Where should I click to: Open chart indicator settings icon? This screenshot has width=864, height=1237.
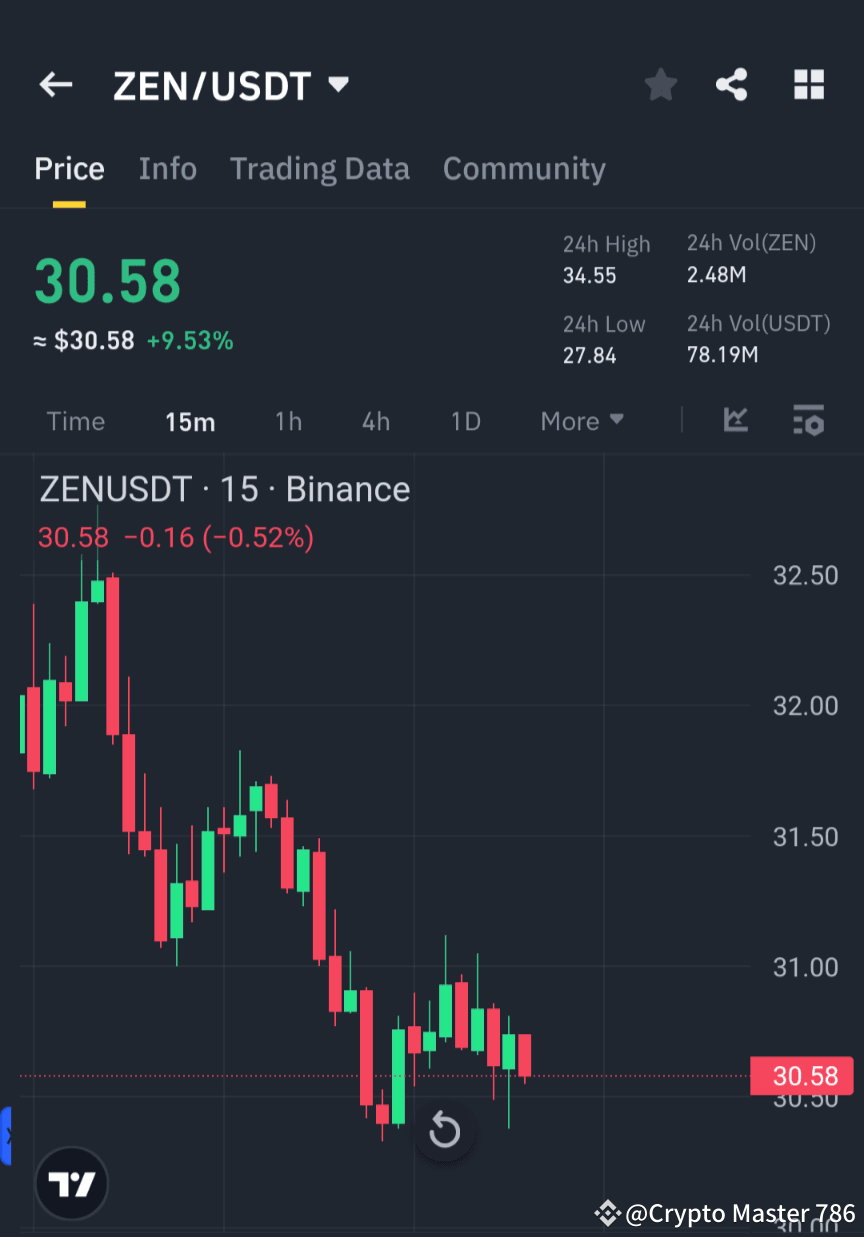click(x=808, y=421)
